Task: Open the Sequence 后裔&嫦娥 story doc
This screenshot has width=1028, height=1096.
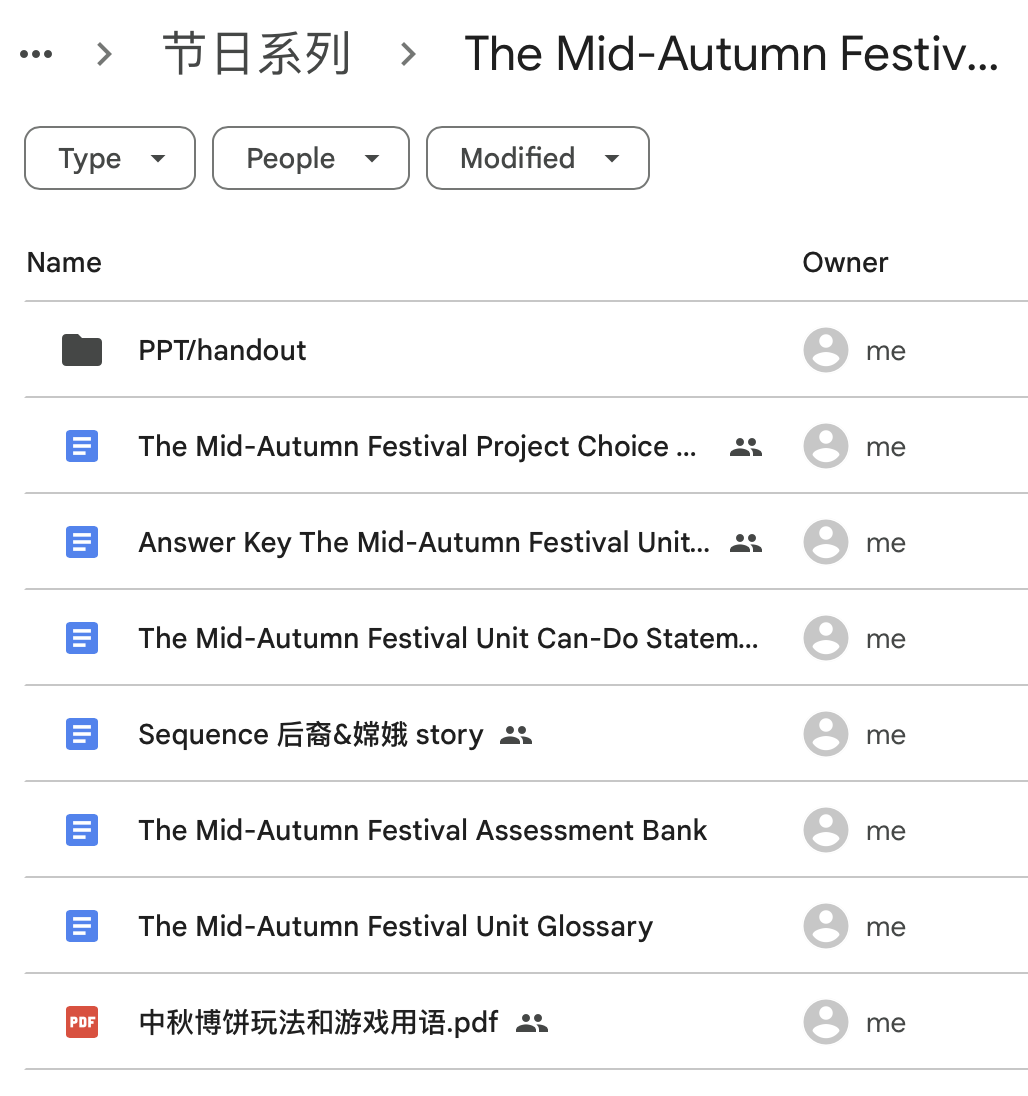Action: click(310, 734)
